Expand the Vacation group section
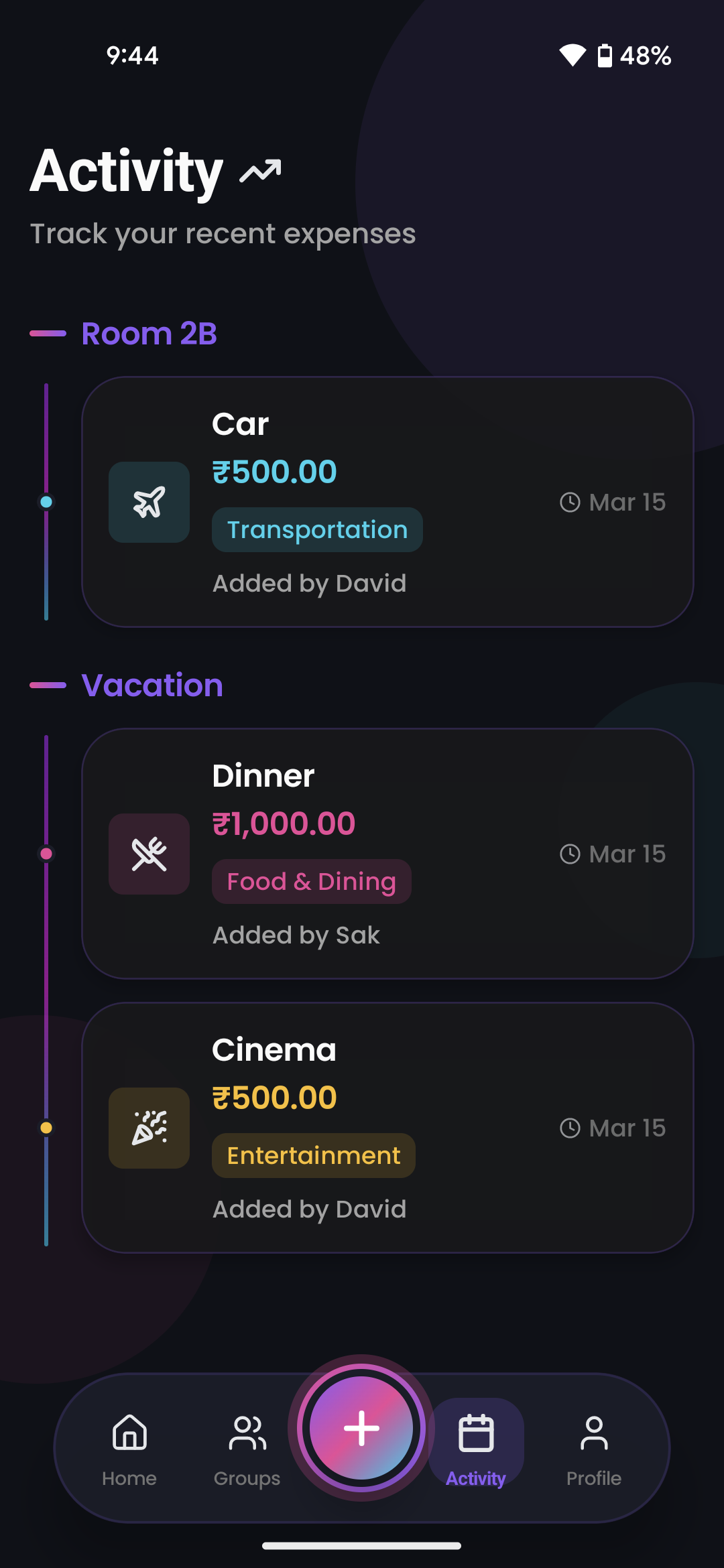This screenshot has width=724, height=1568. coord(152,685)
